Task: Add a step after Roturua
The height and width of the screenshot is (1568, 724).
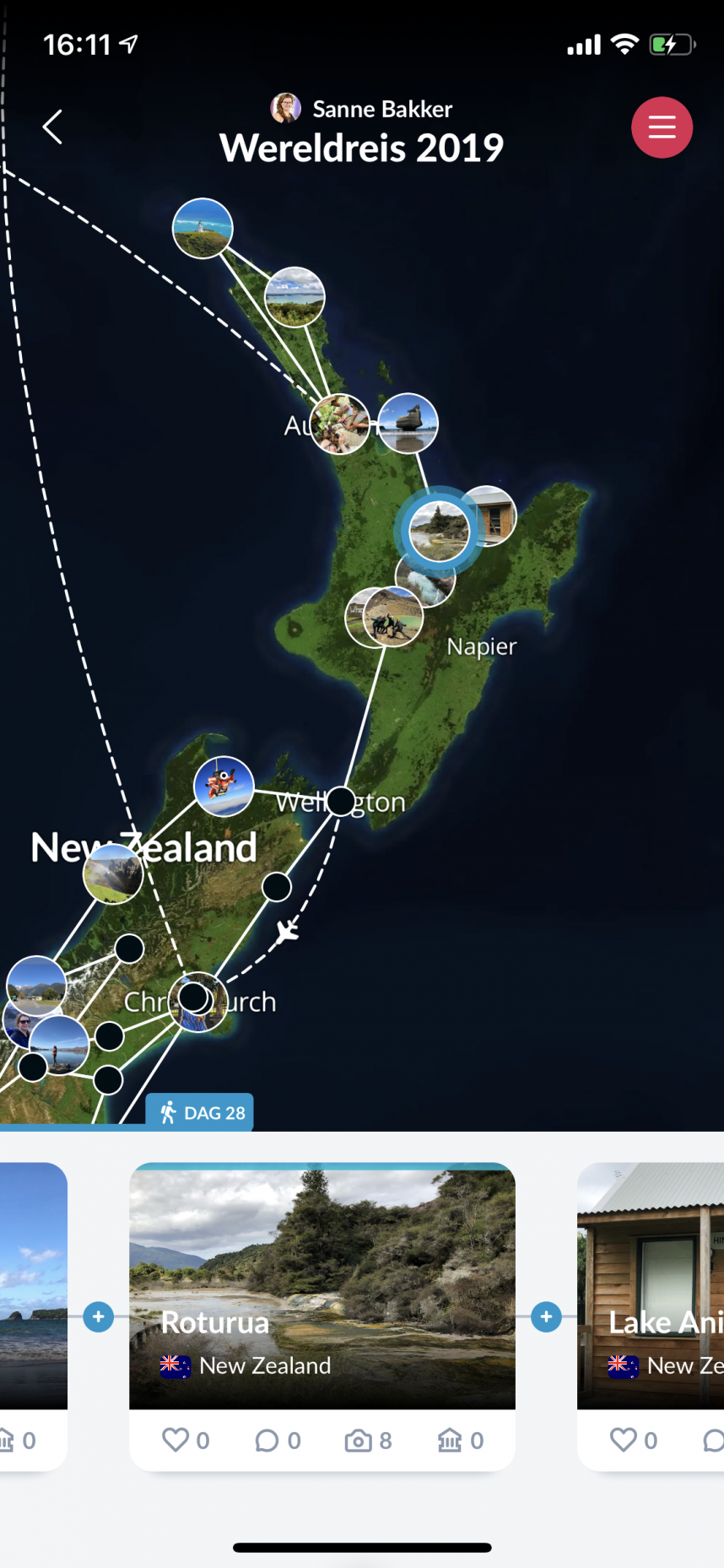Action: click(546, 1317)
